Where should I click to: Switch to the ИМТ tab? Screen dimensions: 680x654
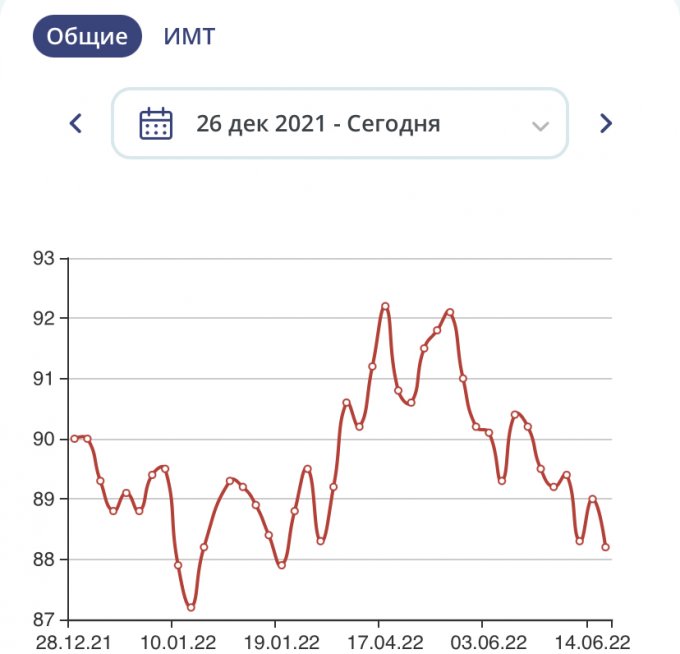click(190, 37)
